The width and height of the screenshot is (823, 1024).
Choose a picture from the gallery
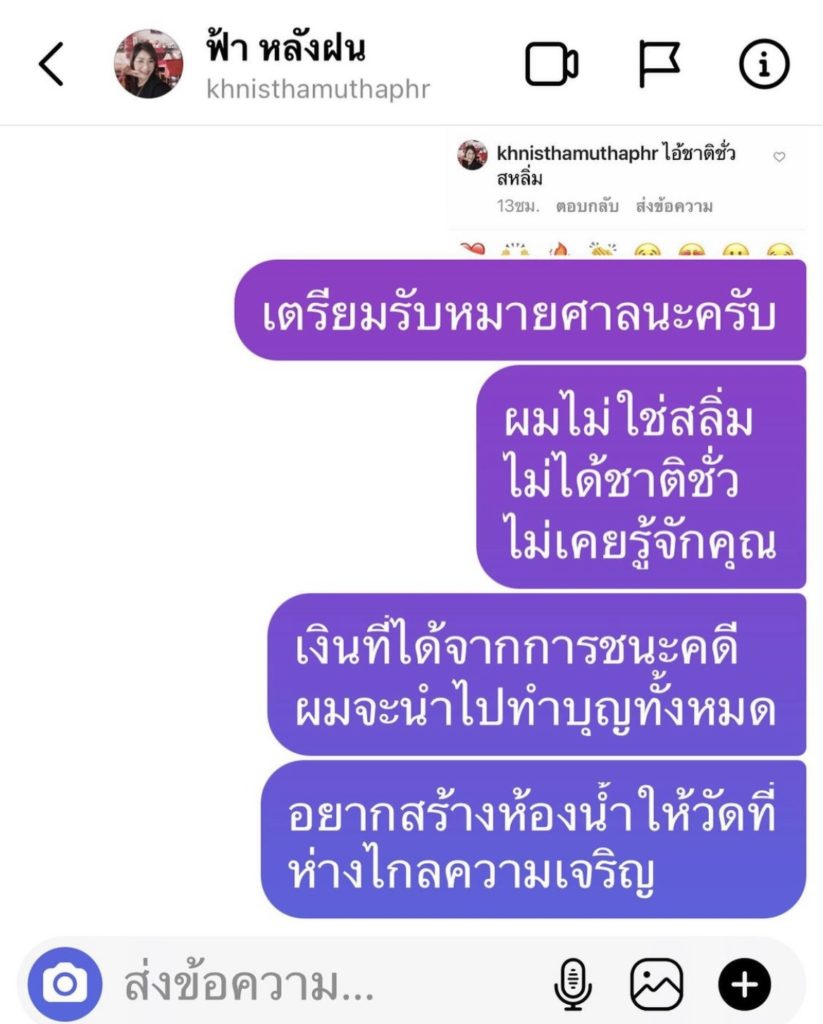[x=656, y=985]
